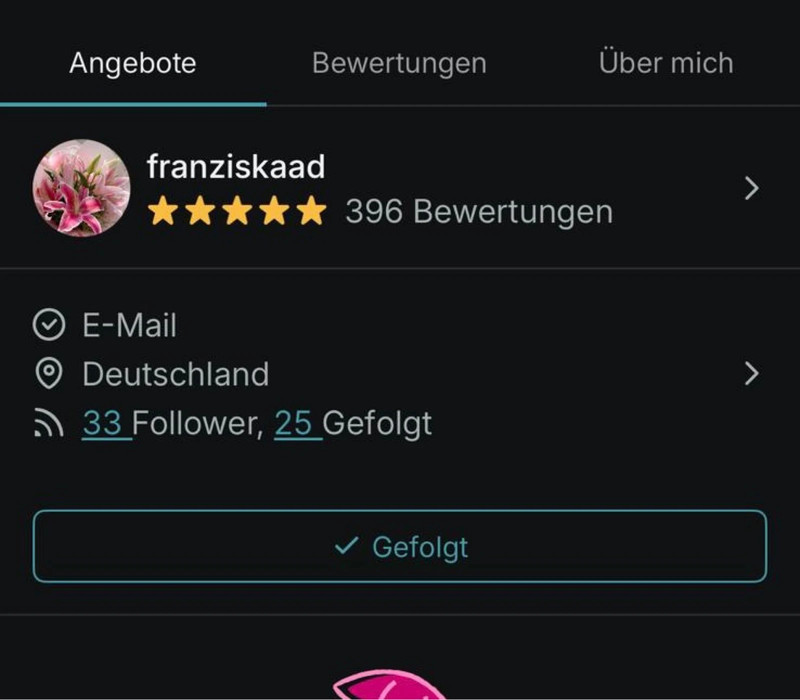Open franziskaad's profile row

click(x=400, y=188)
